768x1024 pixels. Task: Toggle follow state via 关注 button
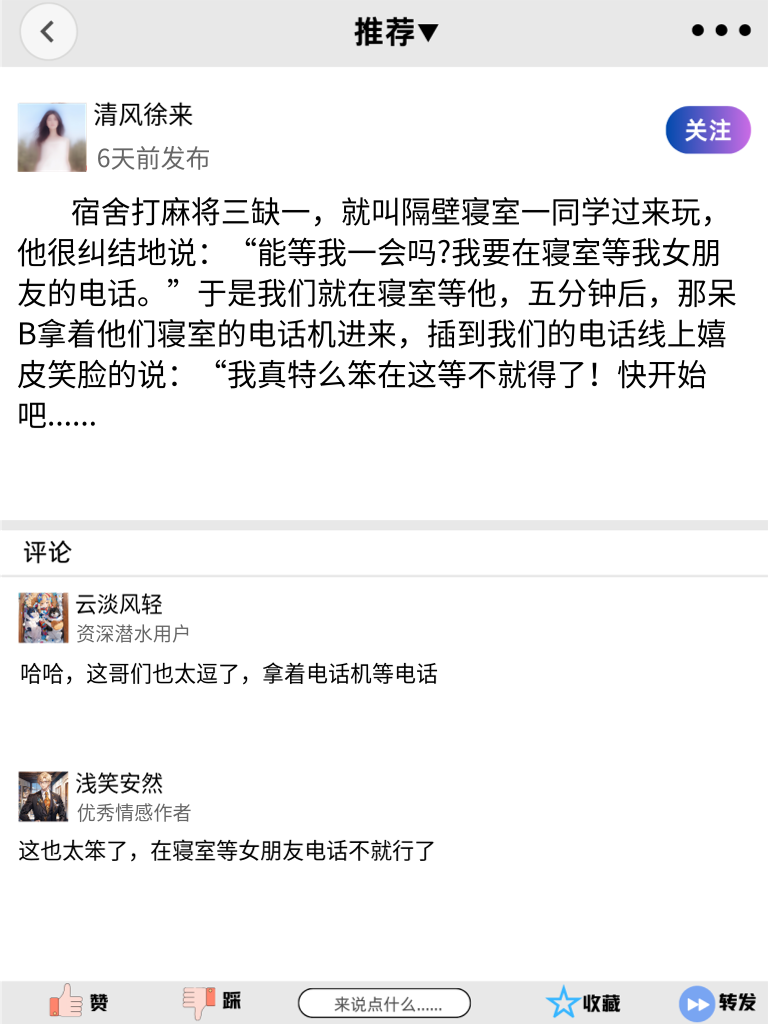[707, 130]
